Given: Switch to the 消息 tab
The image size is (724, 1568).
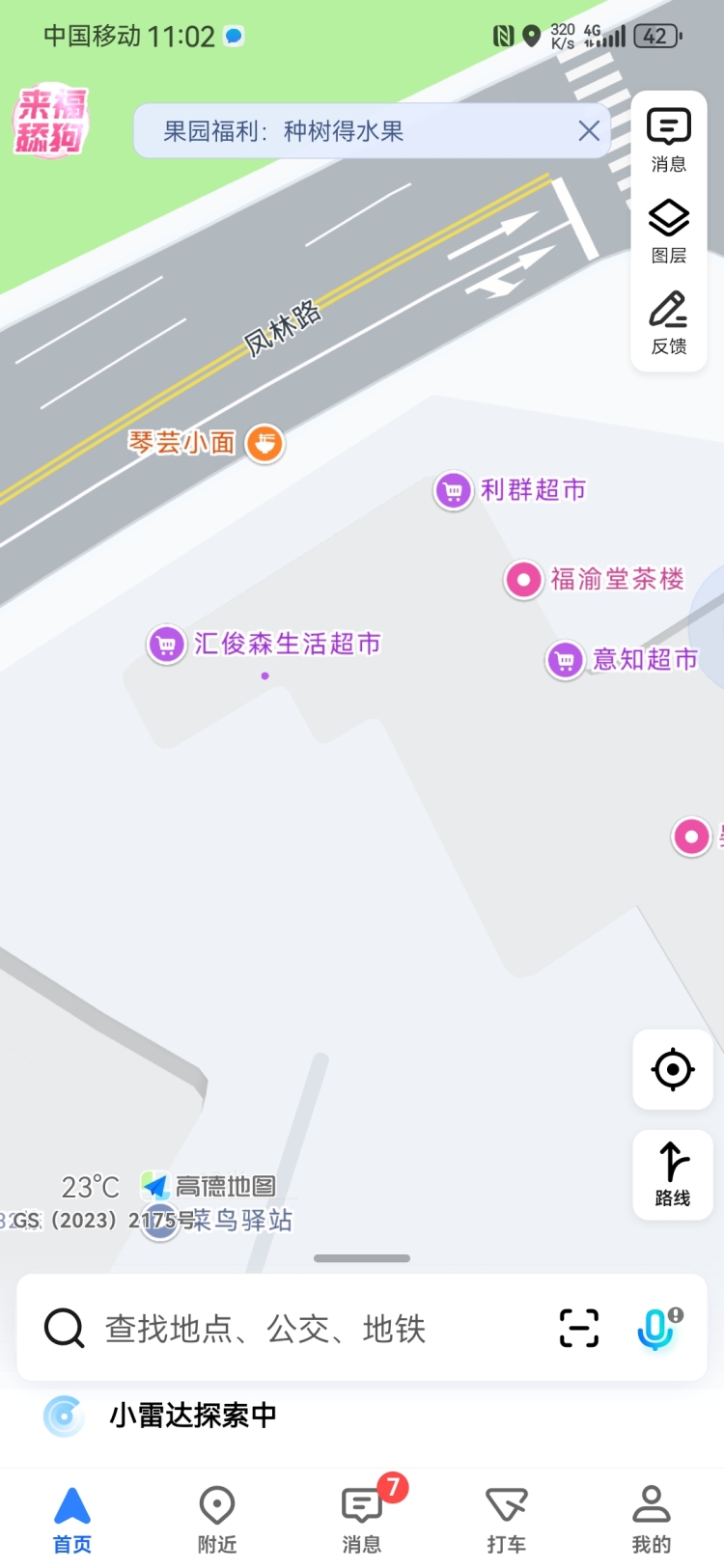Looking at the screenshot, I should click(362, 1518).
